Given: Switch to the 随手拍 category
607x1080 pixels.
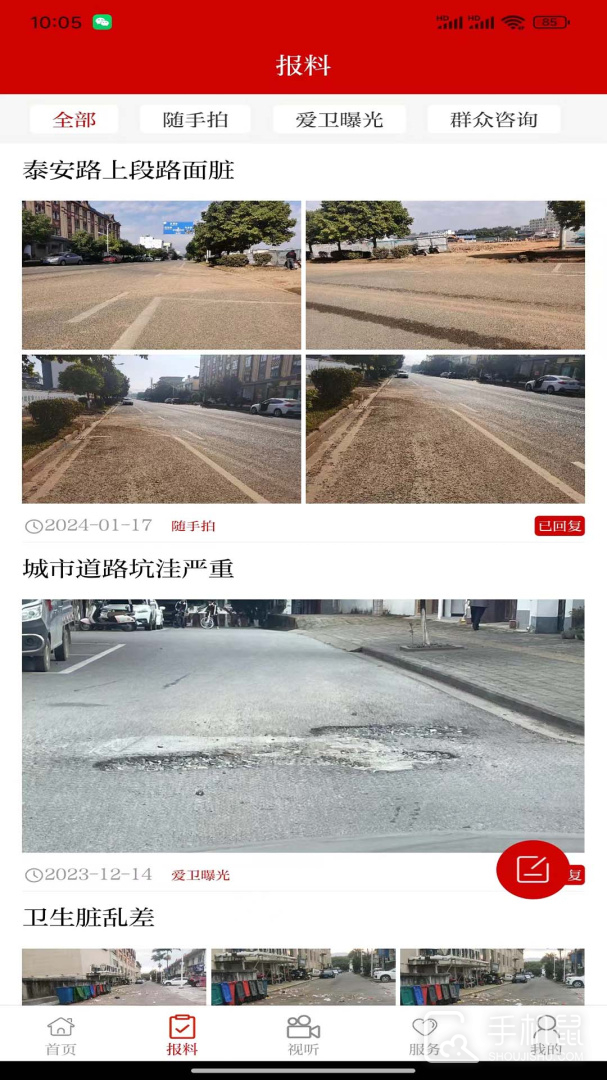Looking at the screenshot, I should tap(196, 120).
